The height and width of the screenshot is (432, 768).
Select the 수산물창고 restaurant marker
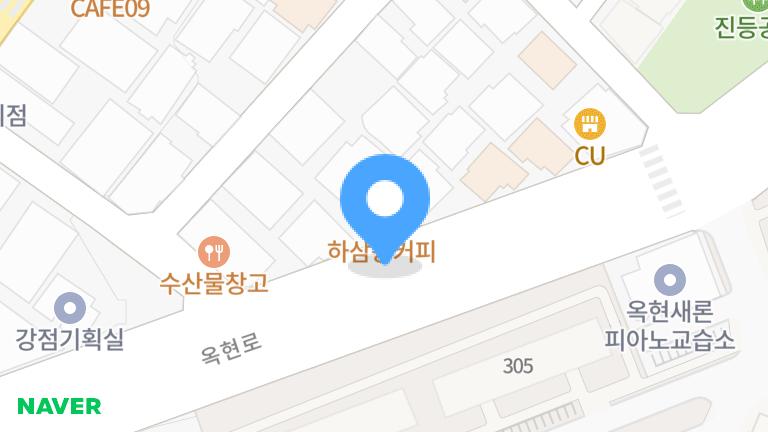pyautogui.click(x=214, y=252)
